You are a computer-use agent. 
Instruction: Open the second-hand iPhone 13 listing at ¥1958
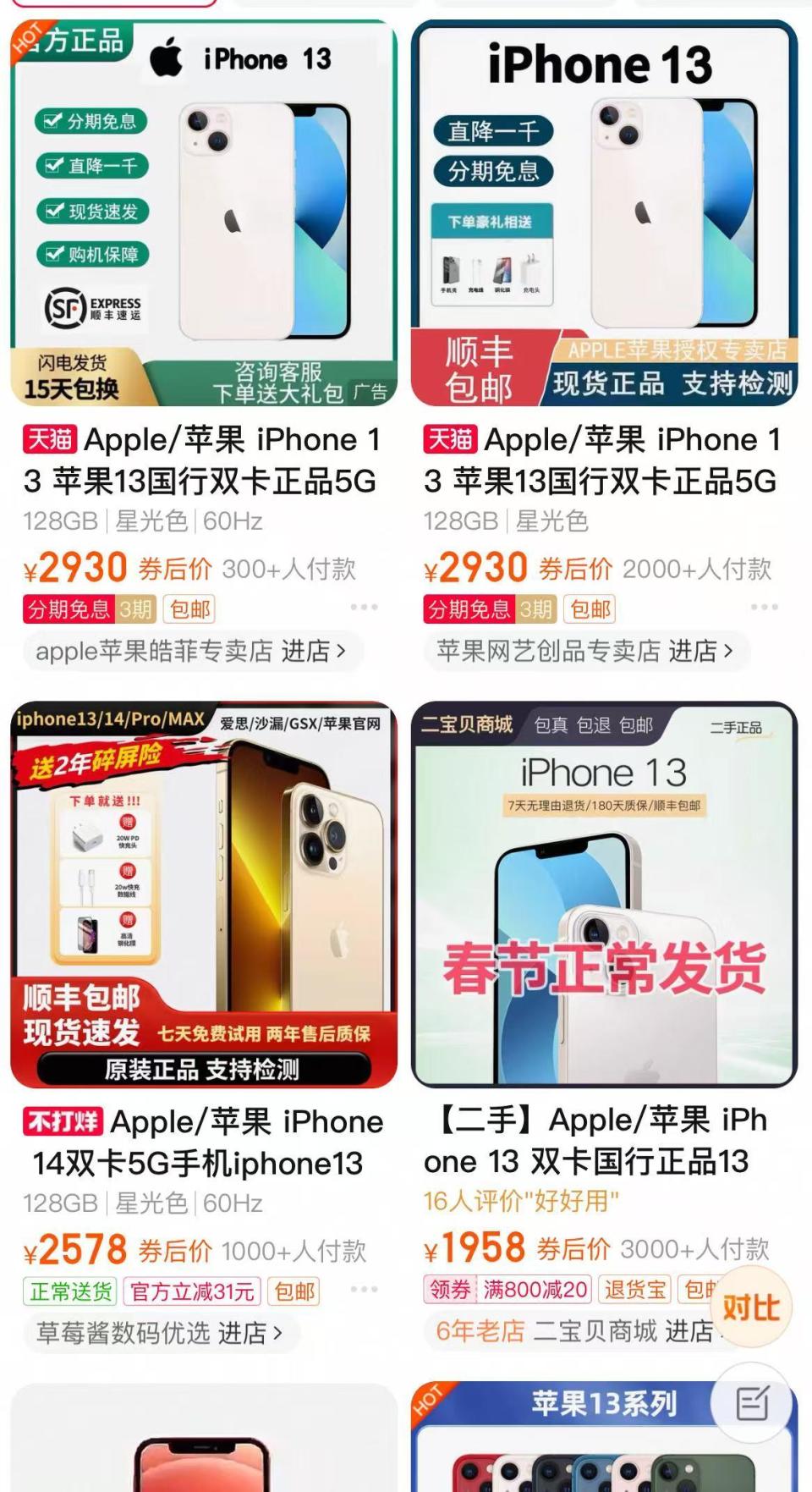click(x=604, y=894)
